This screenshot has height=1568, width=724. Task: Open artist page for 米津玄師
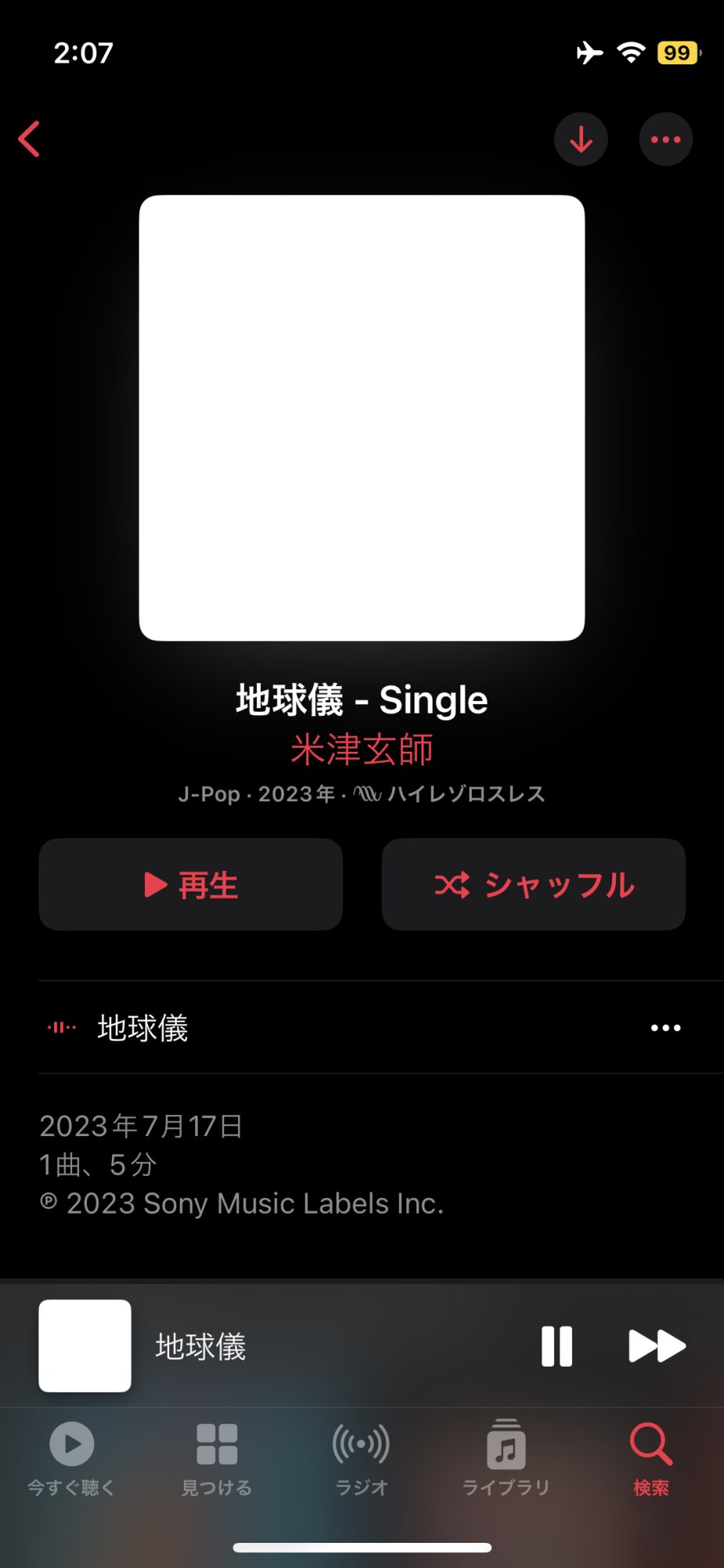(x=362, y=749)
